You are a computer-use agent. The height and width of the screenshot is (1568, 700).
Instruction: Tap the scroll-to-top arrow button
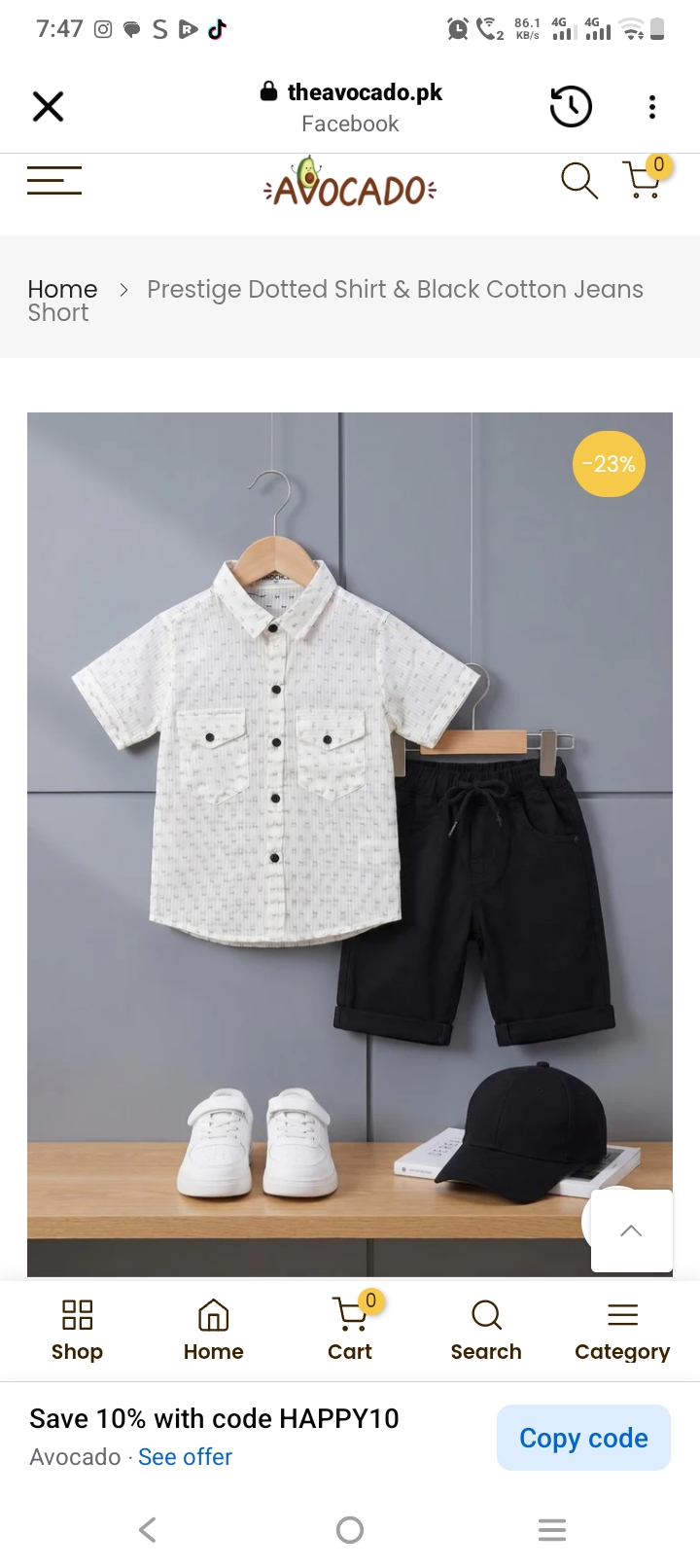click(632, 1230)
